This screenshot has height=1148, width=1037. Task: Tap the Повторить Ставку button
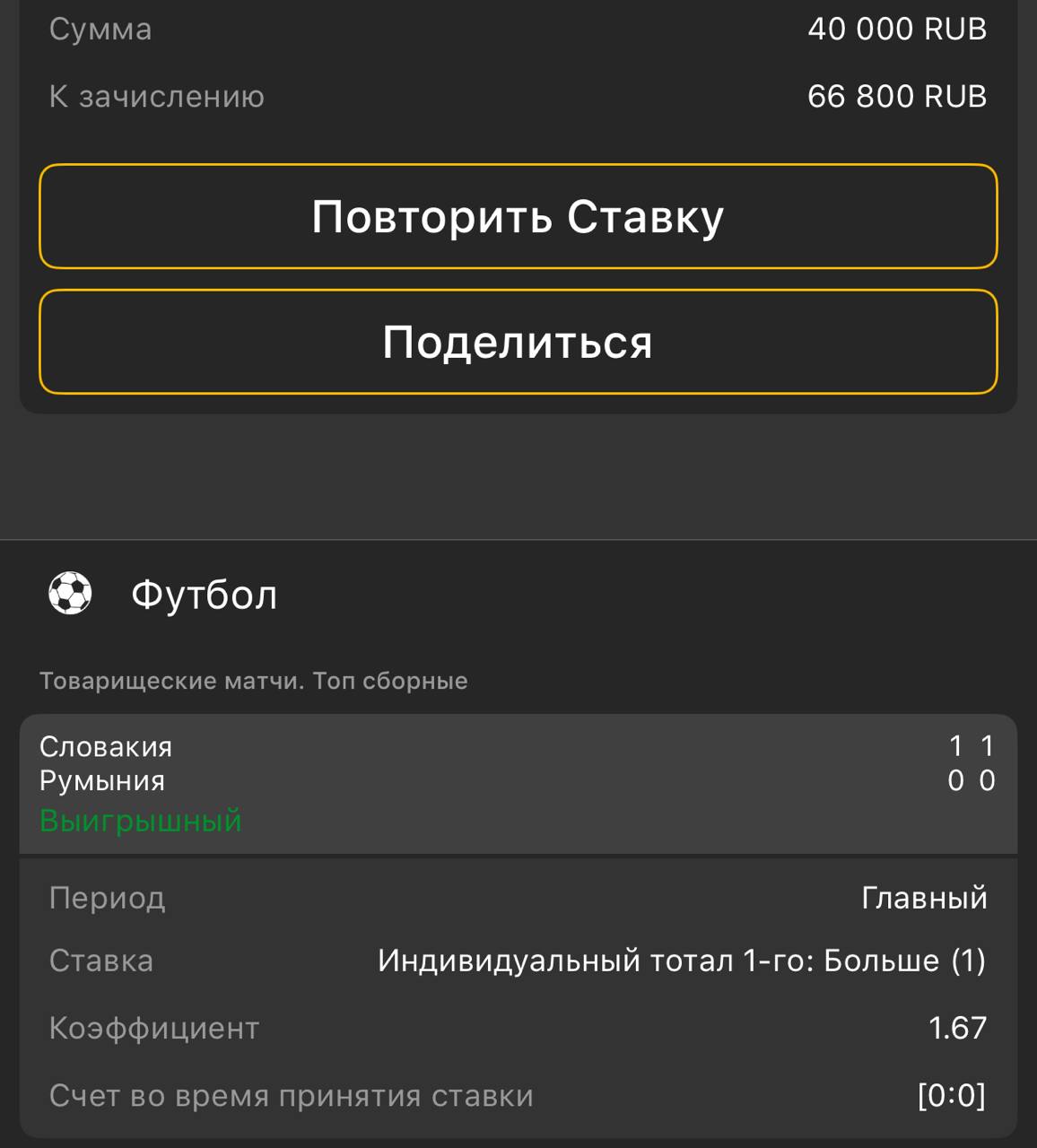(x=518, y=216)
